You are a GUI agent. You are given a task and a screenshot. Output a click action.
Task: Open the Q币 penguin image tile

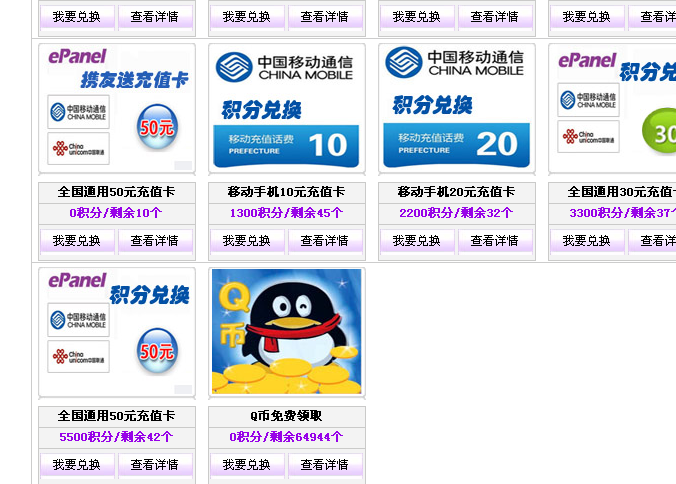pyautogui.click(x=286, y=331)
